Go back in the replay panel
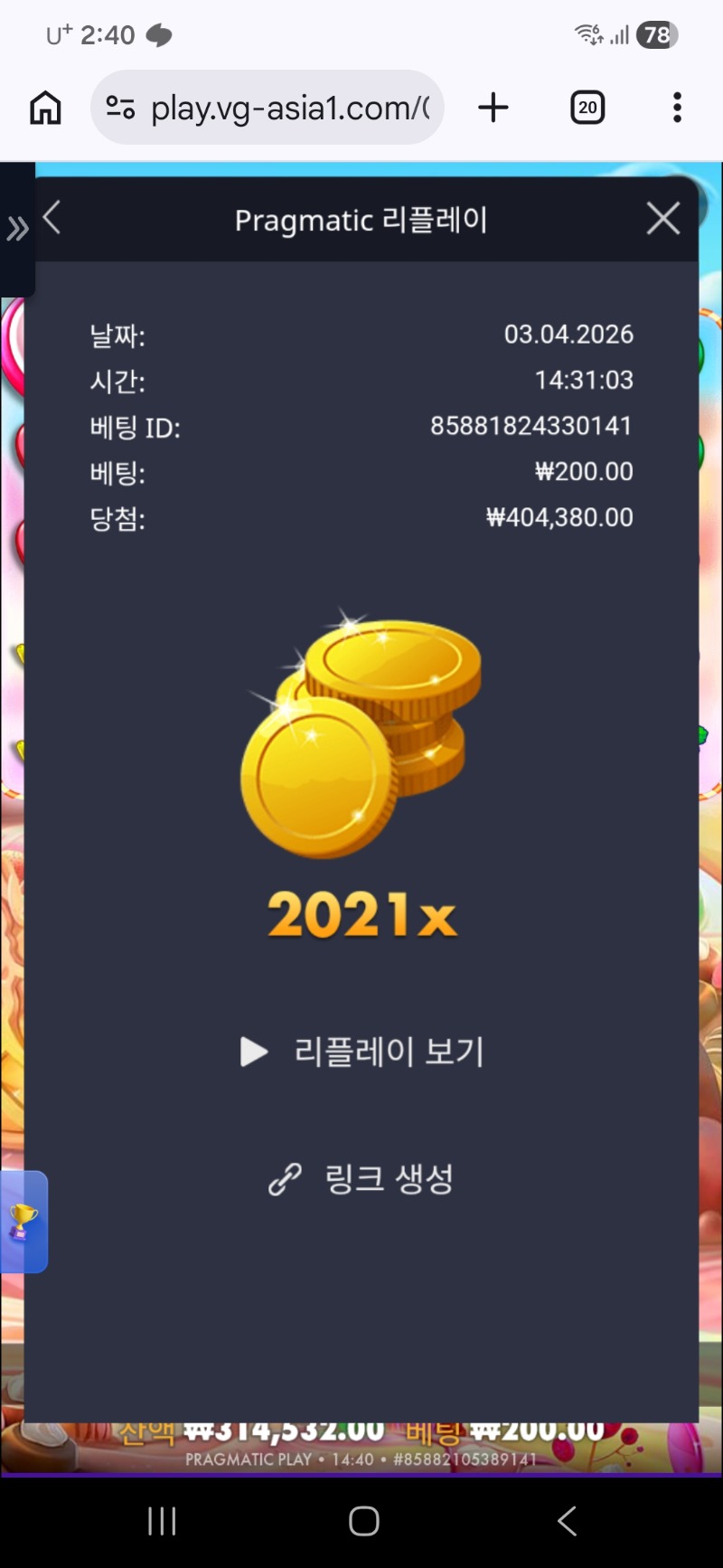This screenshot has height=1568, width=723. point(52,218)
